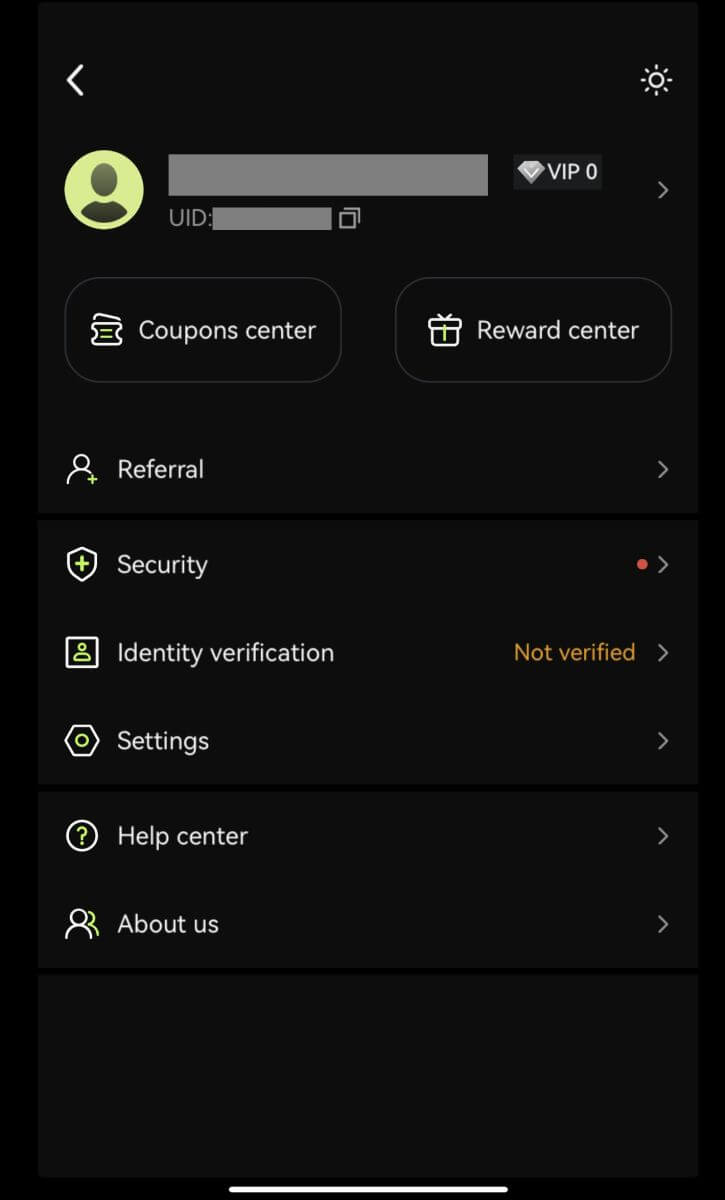Select the Referral add-person icon
This screenshot has width=725, height=1200.
[x=81, y=468]
